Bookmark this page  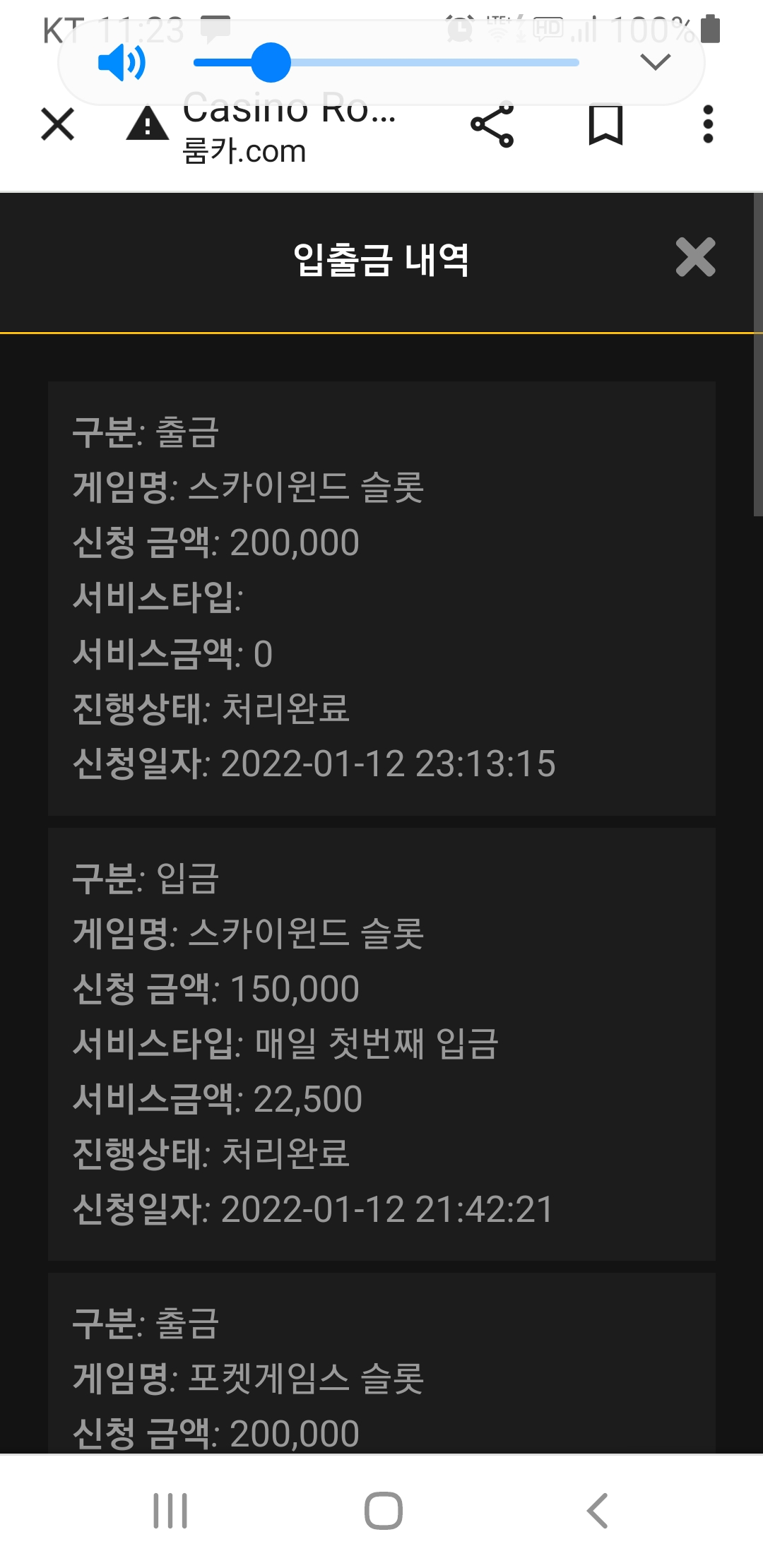click(x=606, y=125)
